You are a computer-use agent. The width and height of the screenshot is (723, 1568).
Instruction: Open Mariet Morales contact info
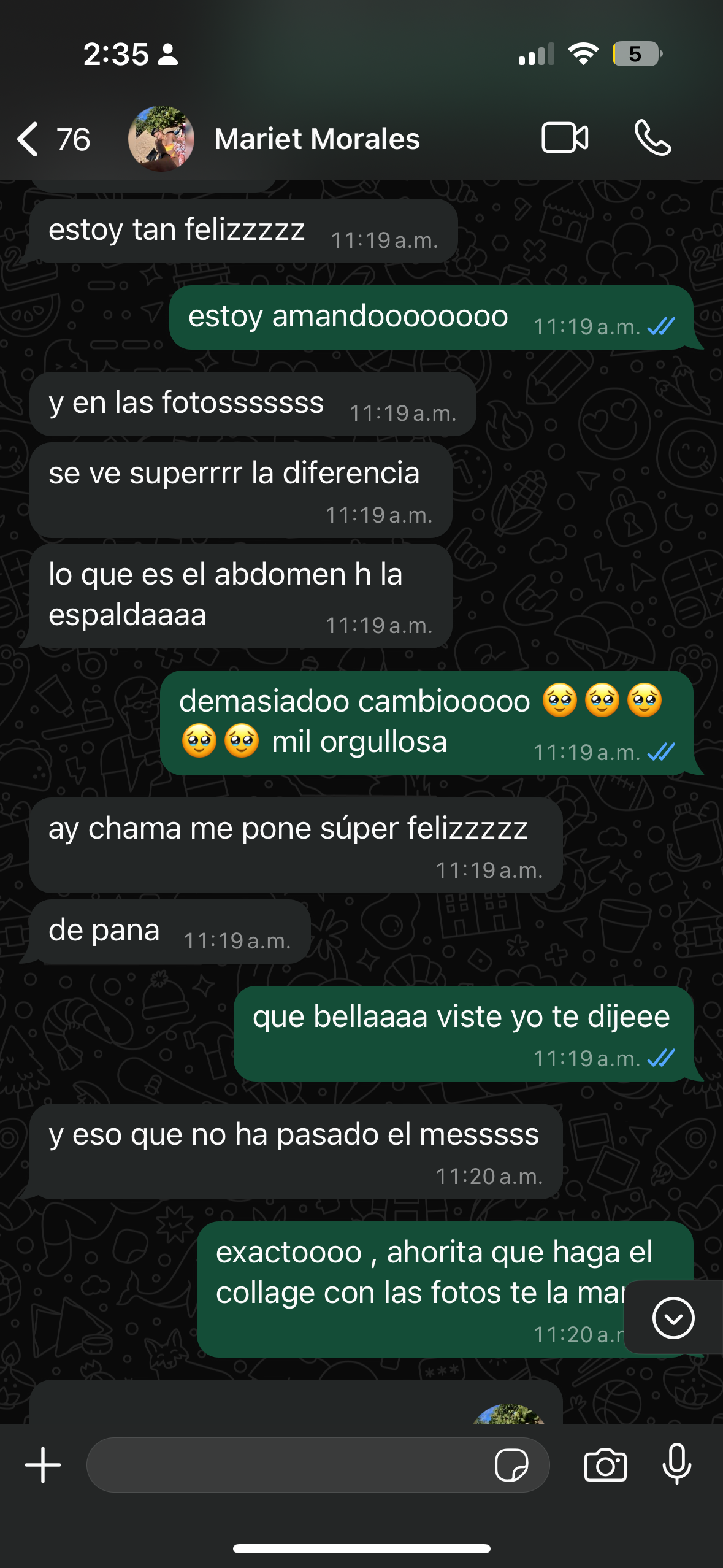click(317, 139)
